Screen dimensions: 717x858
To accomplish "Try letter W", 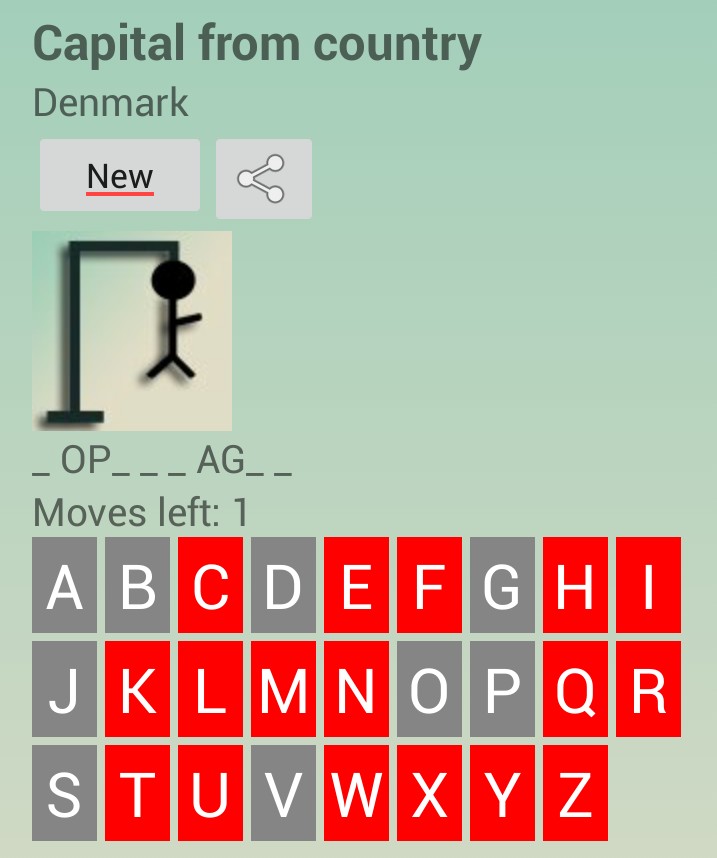I will (356, 793).
